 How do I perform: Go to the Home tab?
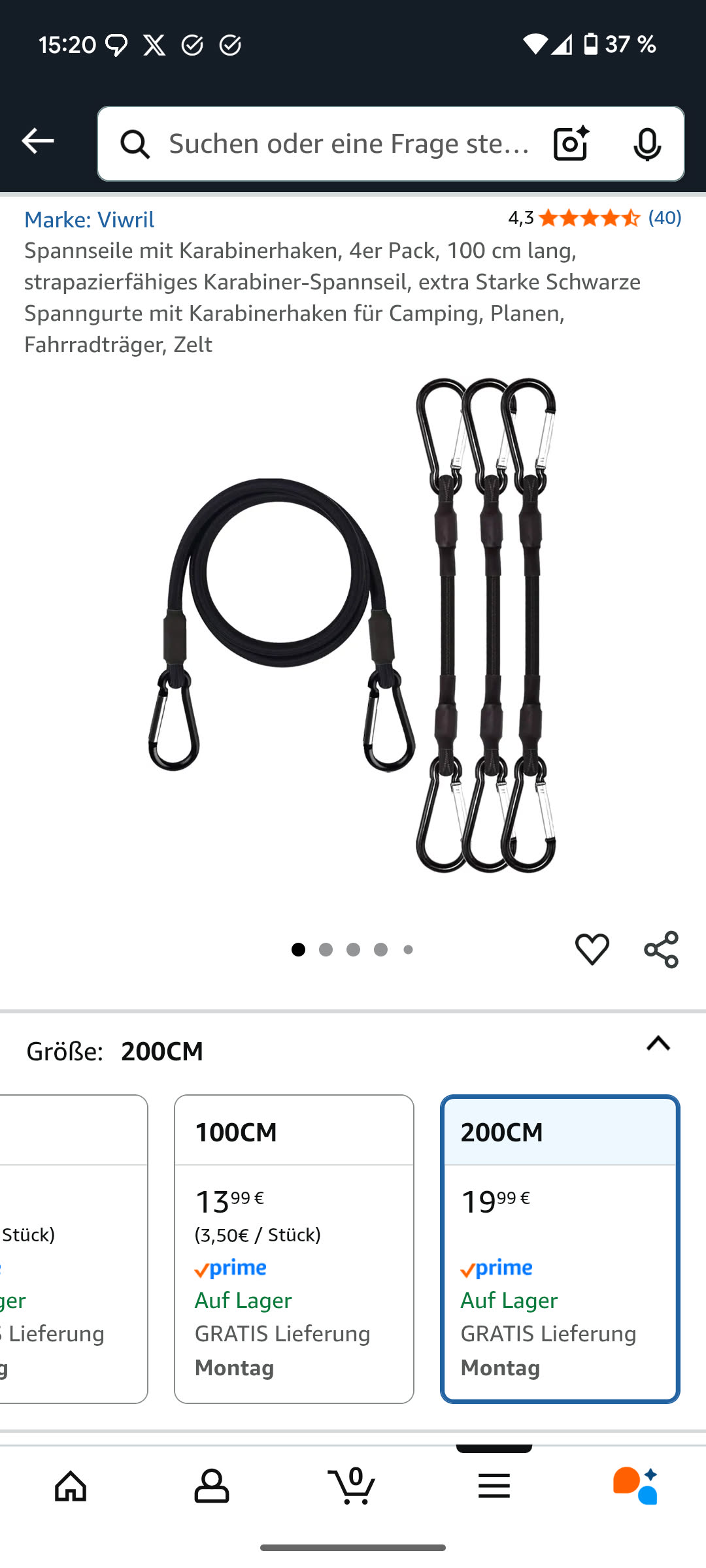point(71,1486)
